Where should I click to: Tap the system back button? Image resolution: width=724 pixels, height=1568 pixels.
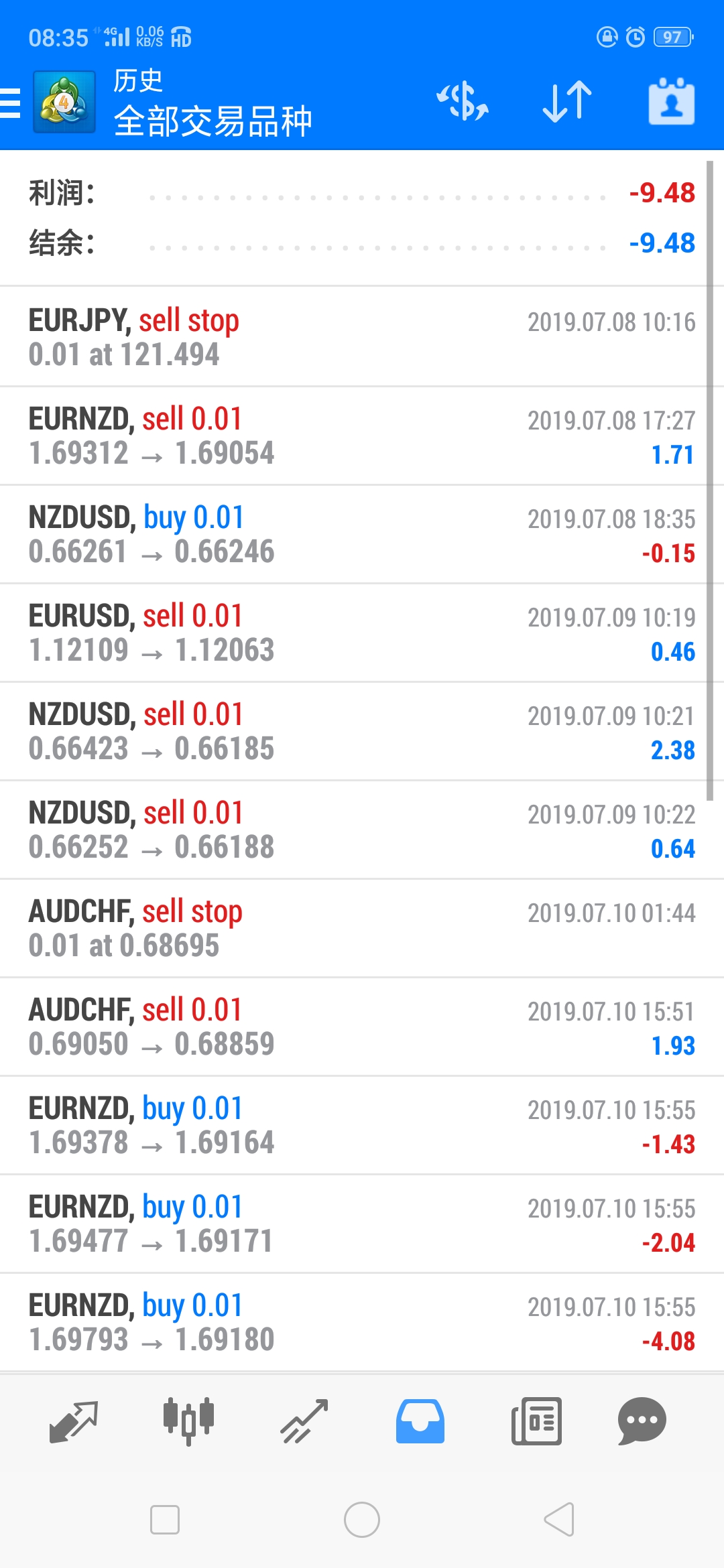coord(559,1519)
